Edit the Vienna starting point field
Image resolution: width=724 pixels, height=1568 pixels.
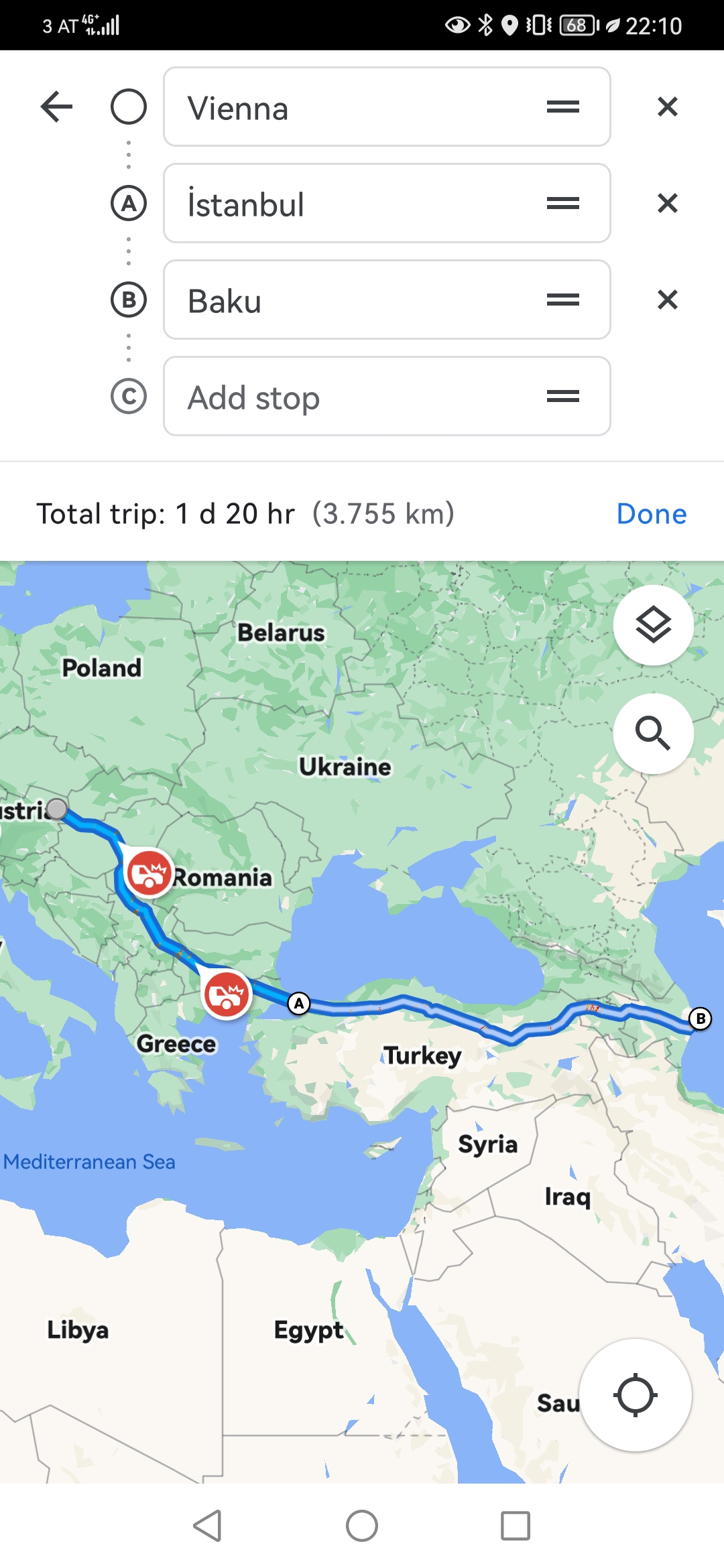(x=387, y=107)
